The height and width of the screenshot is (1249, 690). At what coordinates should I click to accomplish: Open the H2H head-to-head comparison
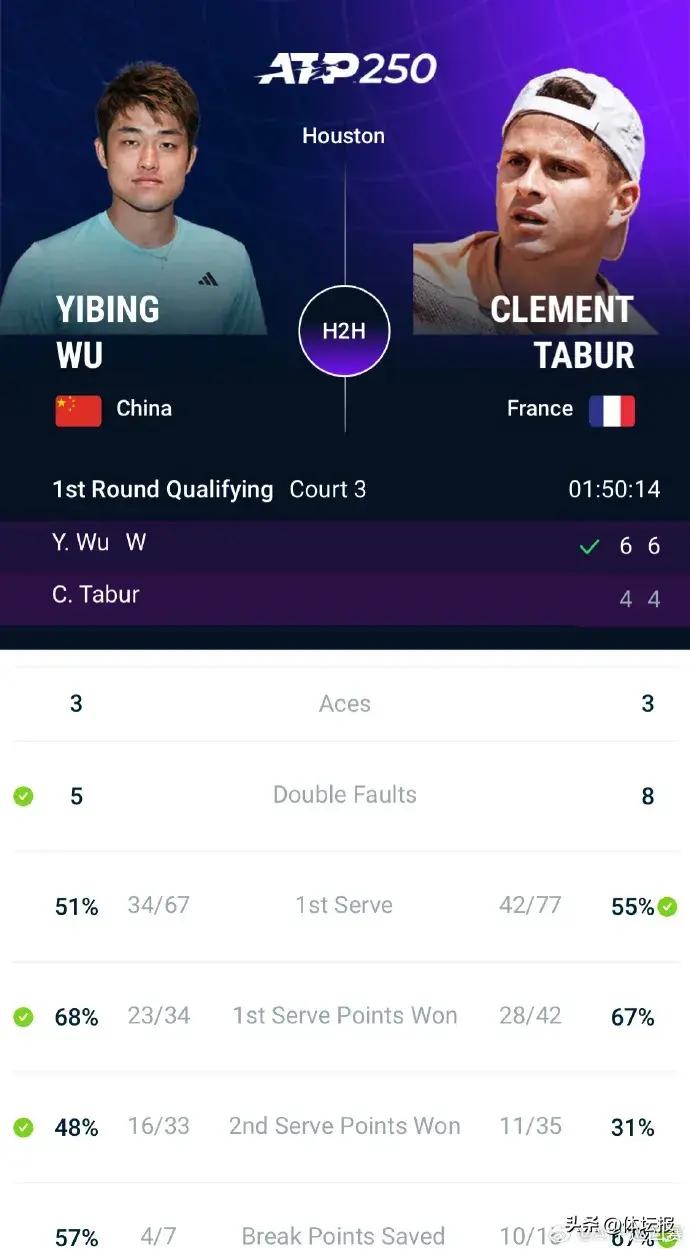[x=344, y=331]
